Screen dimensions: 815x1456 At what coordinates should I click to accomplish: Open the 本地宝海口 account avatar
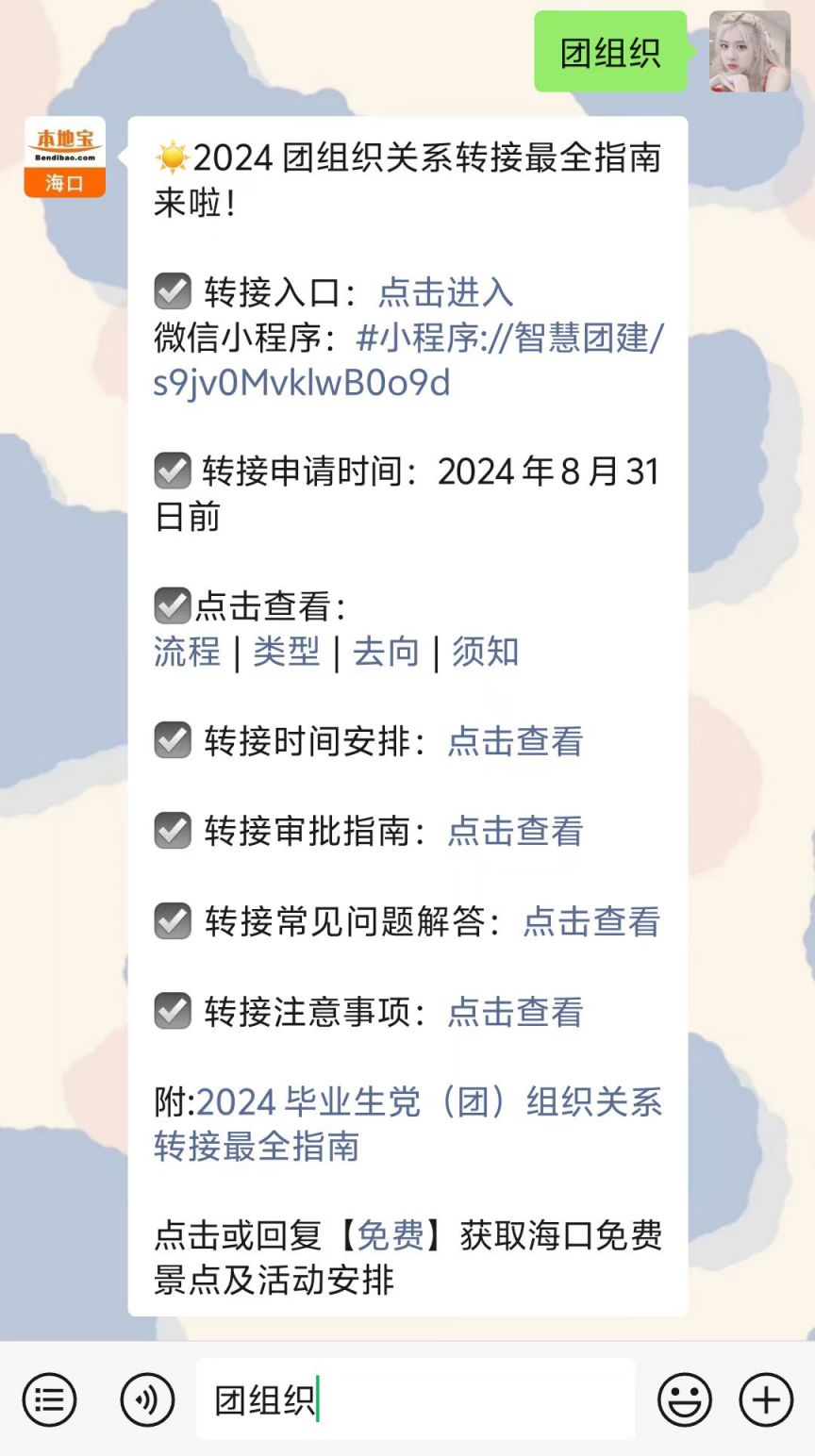click(64, 157)
